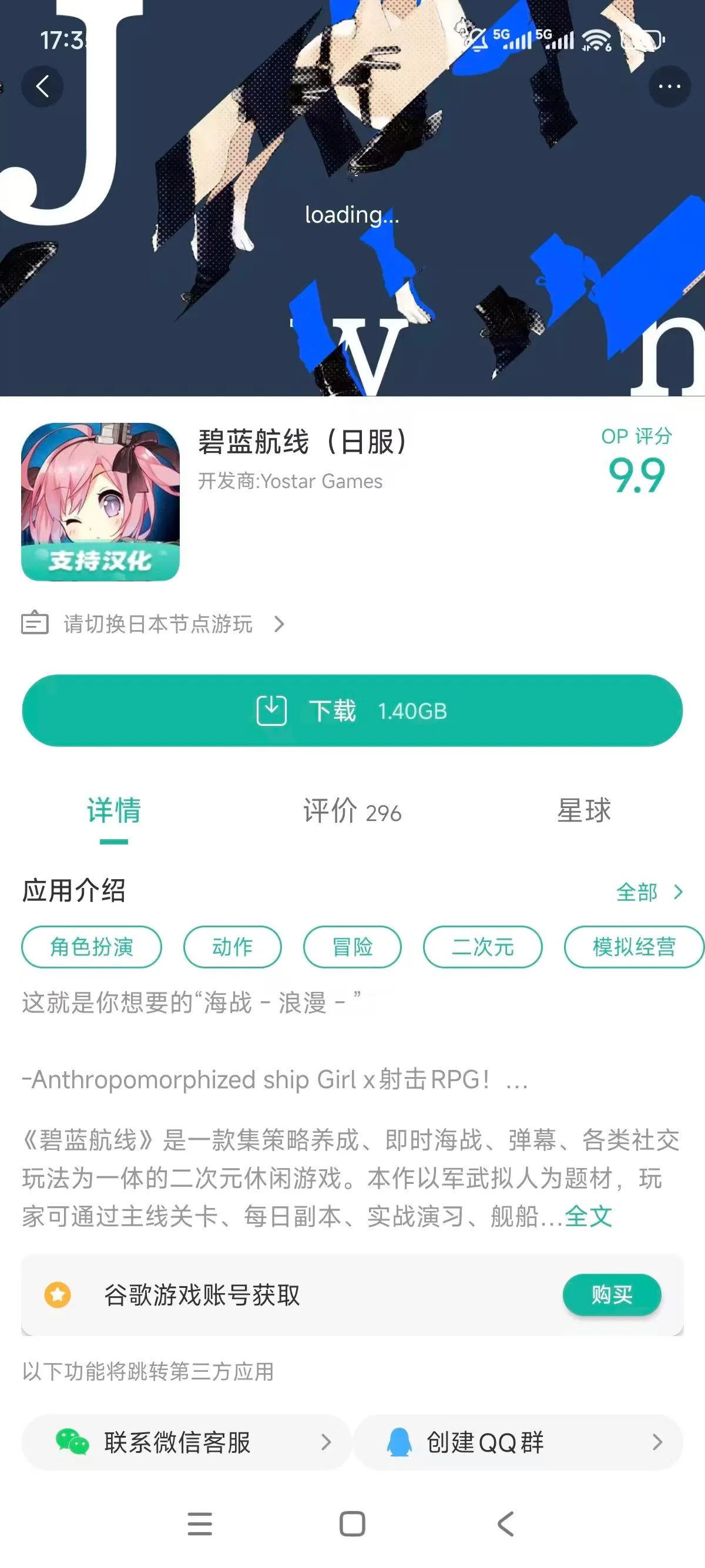Select the 模拟经营 tag chip
The width and height of the screenshot is (705, 1568).
pos(633,947)
